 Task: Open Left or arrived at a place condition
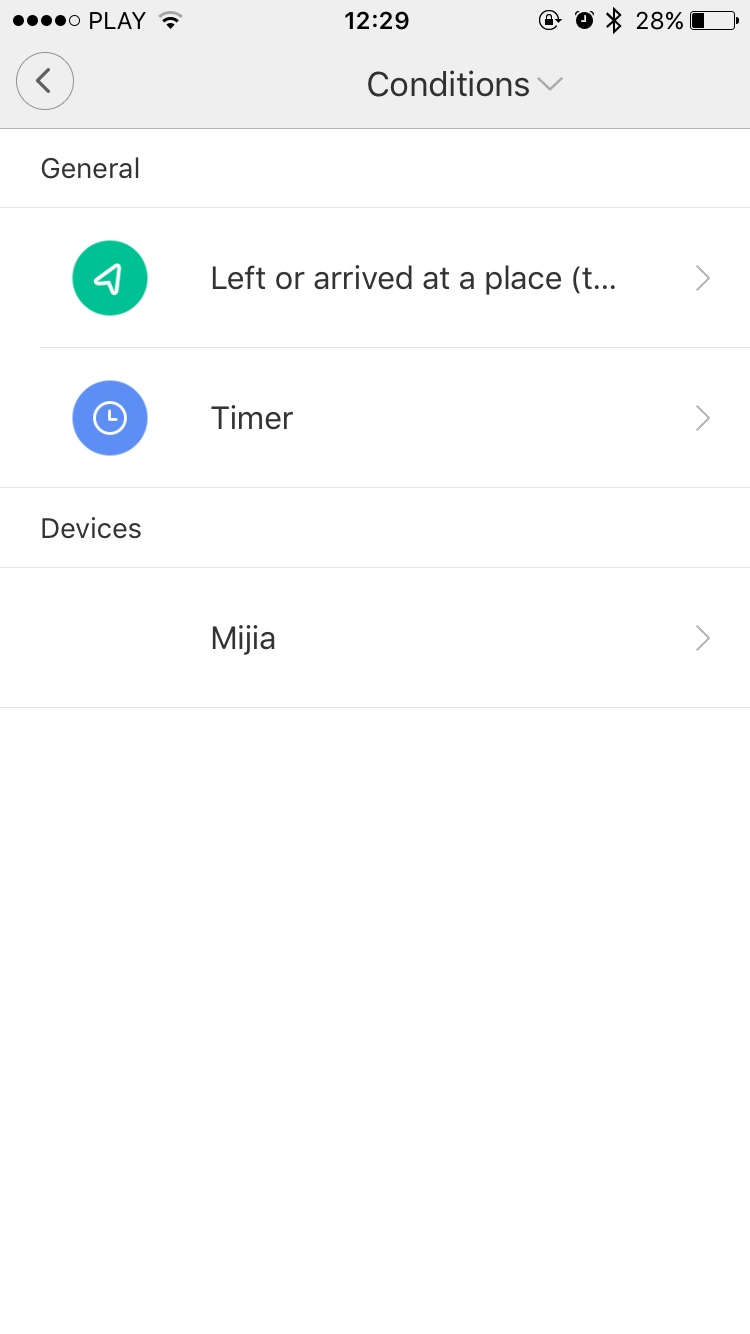click(412, 278)
